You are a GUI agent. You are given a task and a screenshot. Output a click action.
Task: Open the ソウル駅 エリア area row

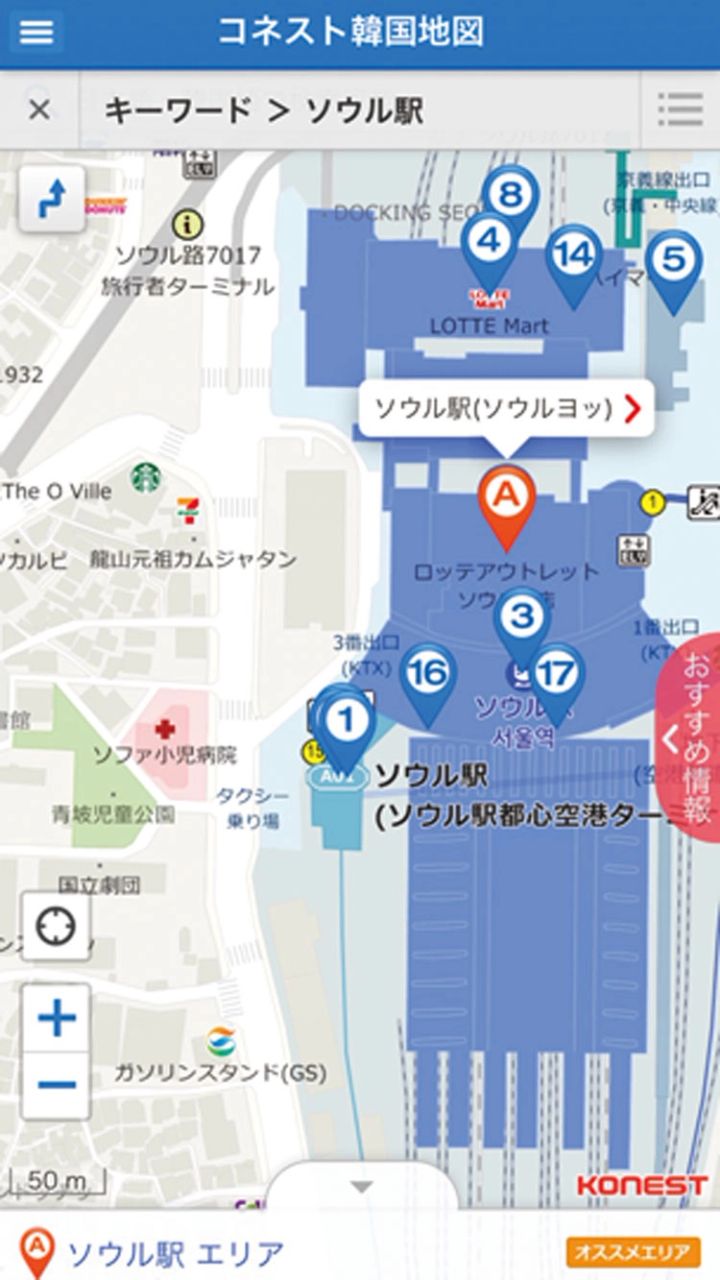175,1253
